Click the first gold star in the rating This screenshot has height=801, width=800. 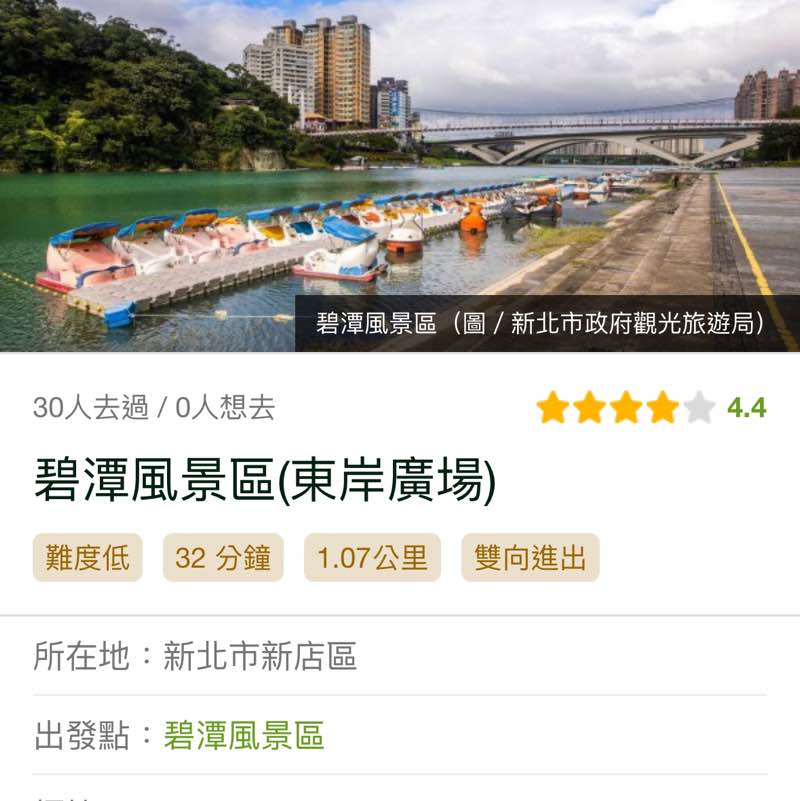553,408
